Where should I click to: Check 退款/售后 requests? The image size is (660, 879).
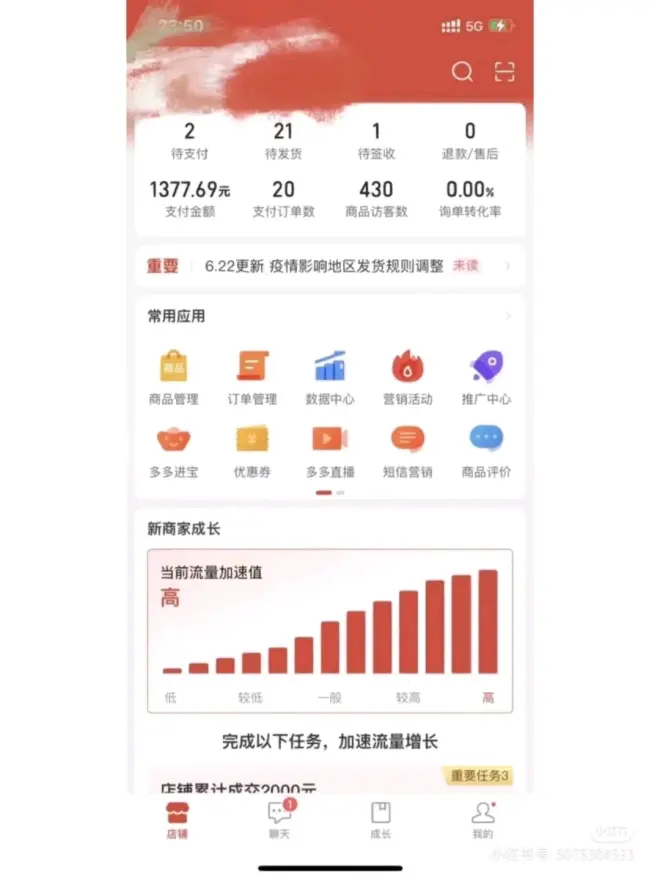[x=470, y=141]
